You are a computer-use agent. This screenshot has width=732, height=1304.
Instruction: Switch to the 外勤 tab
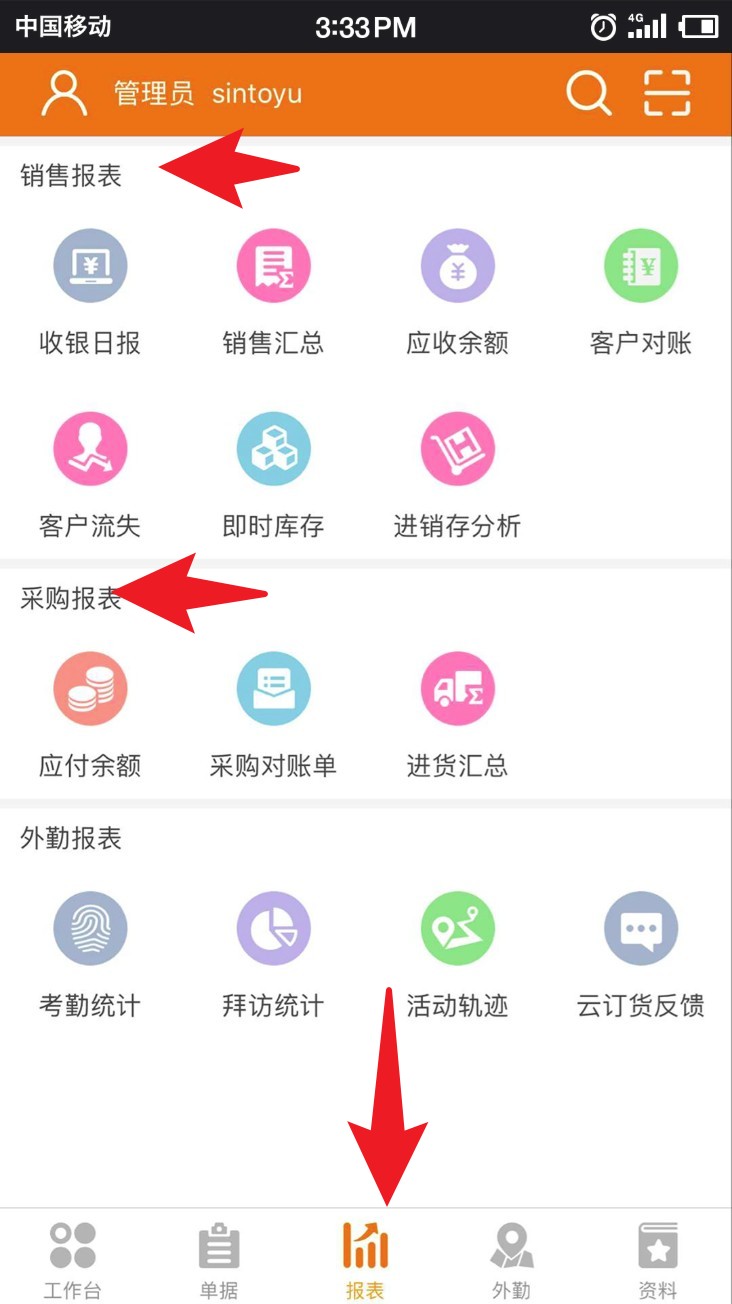tap(511, 1258)
